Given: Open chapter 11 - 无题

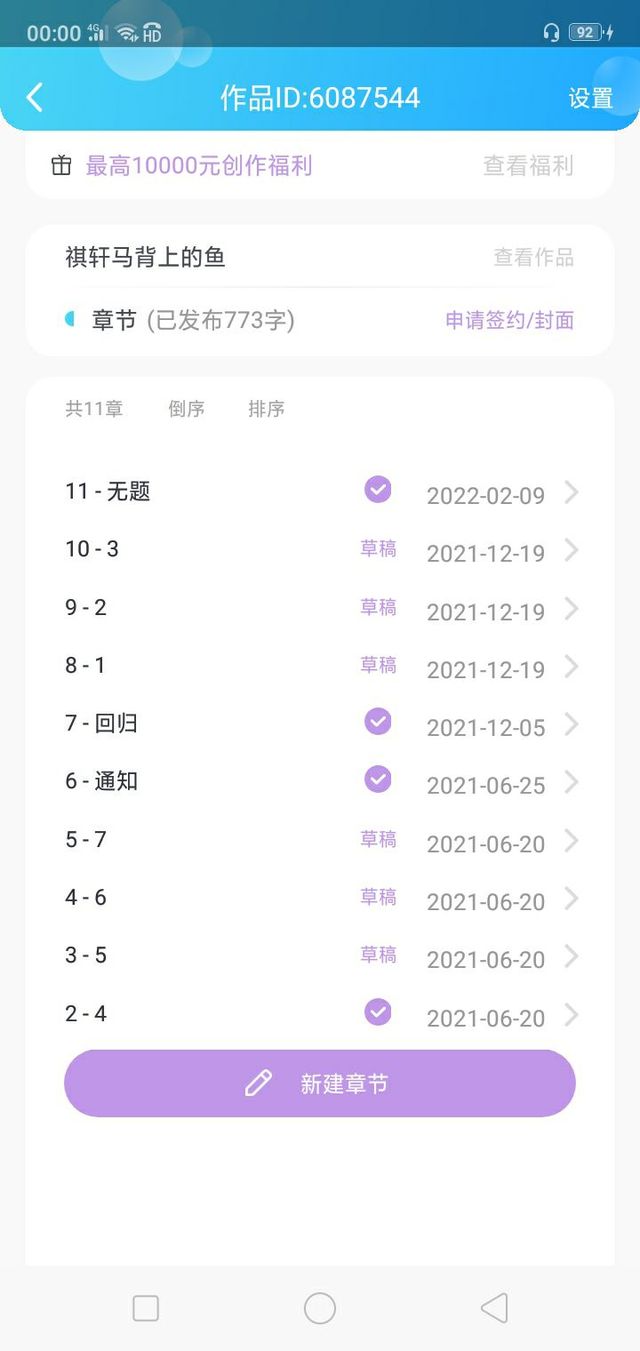Looking at the screenshot, I should point(320,492).
